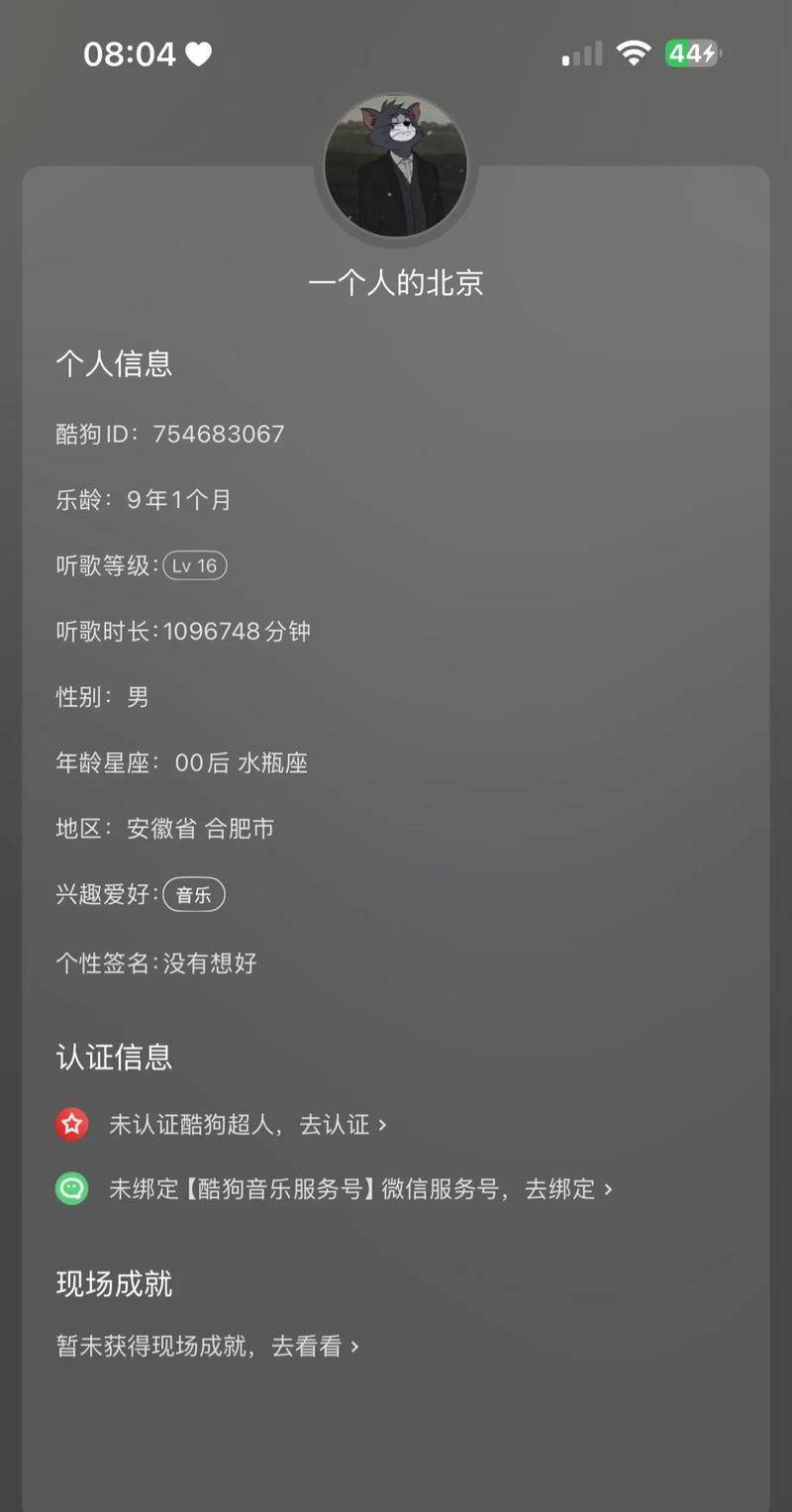Go verify as Kugou superuser (去认证)
792x1512 pixels.
point(343,1125)
